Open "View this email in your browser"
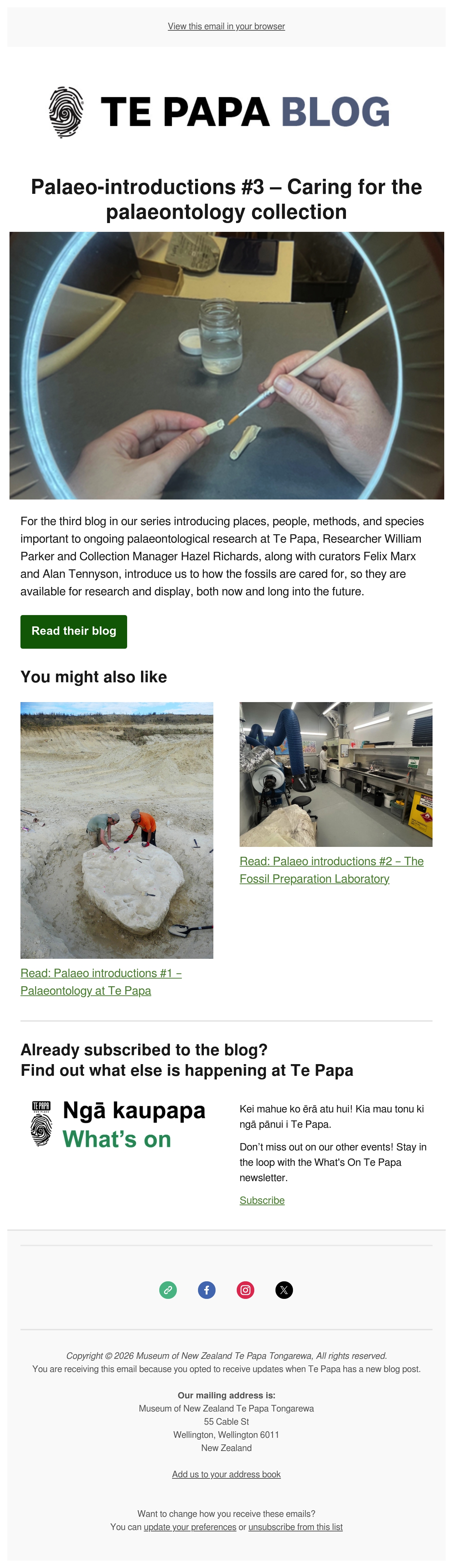Viewport: 453px width, 1568px height. click(x=226, y=26)
